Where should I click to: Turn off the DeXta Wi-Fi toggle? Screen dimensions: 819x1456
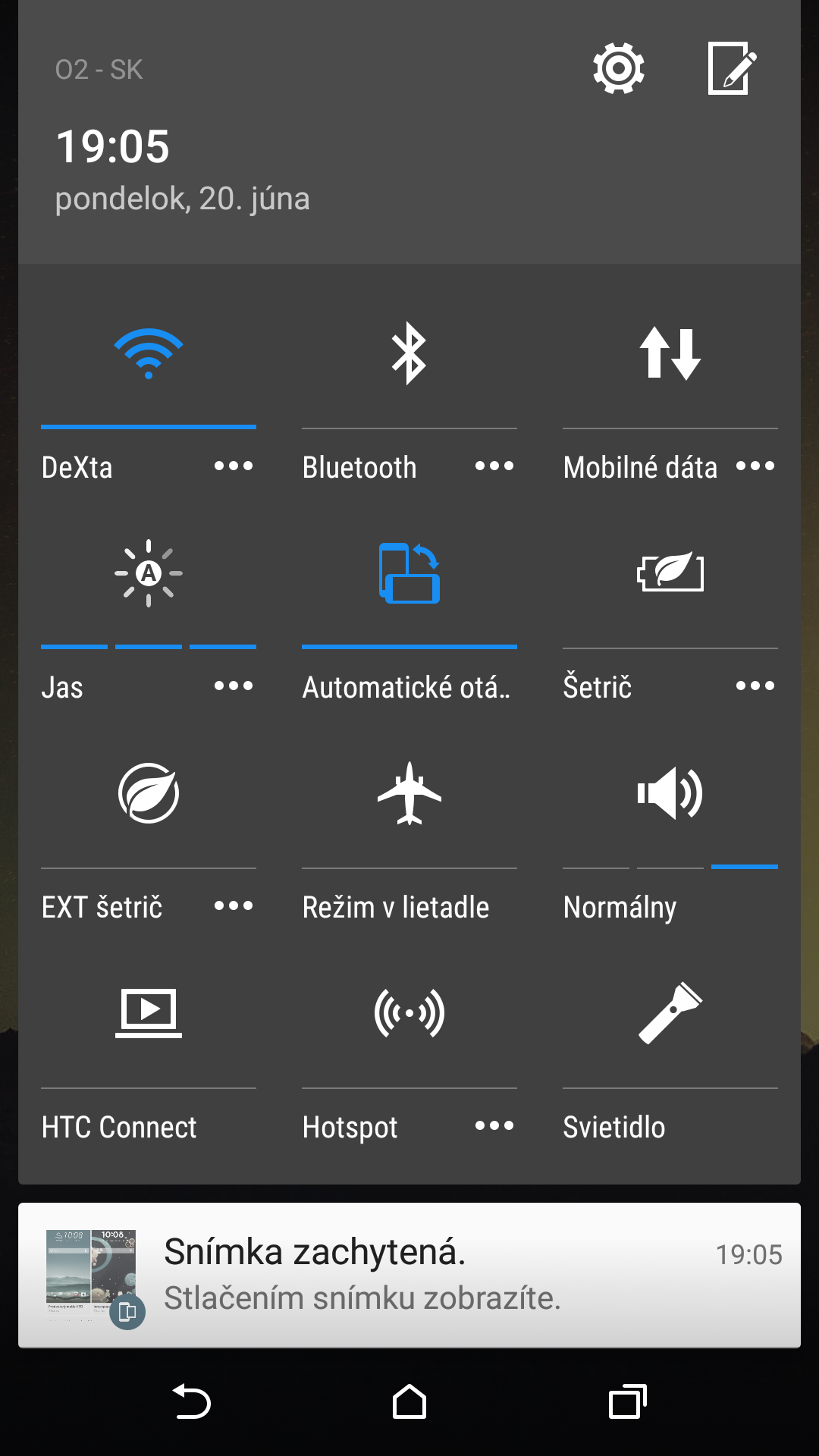(149, 353)
